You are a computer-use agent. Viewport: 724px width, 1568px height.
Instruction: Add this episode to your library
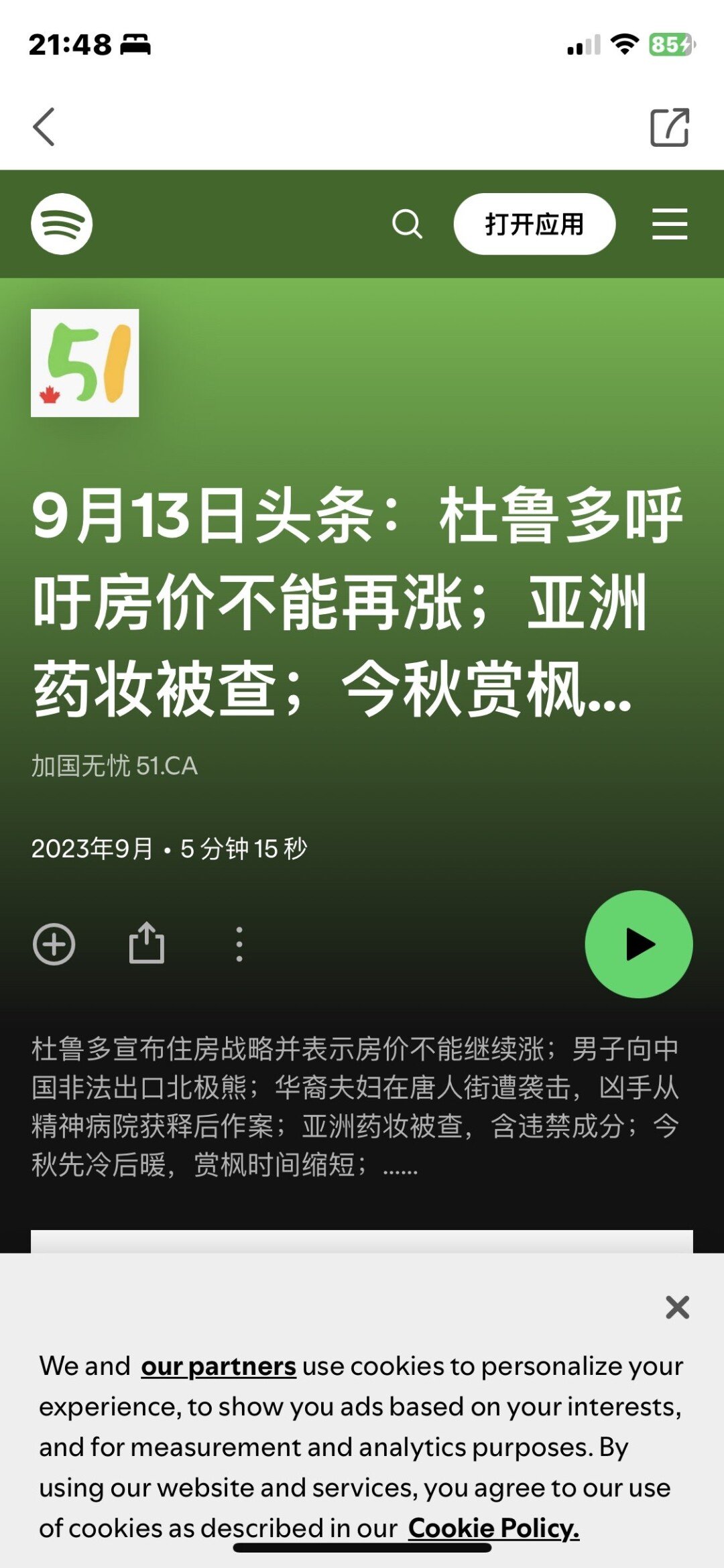click(54, 944)
